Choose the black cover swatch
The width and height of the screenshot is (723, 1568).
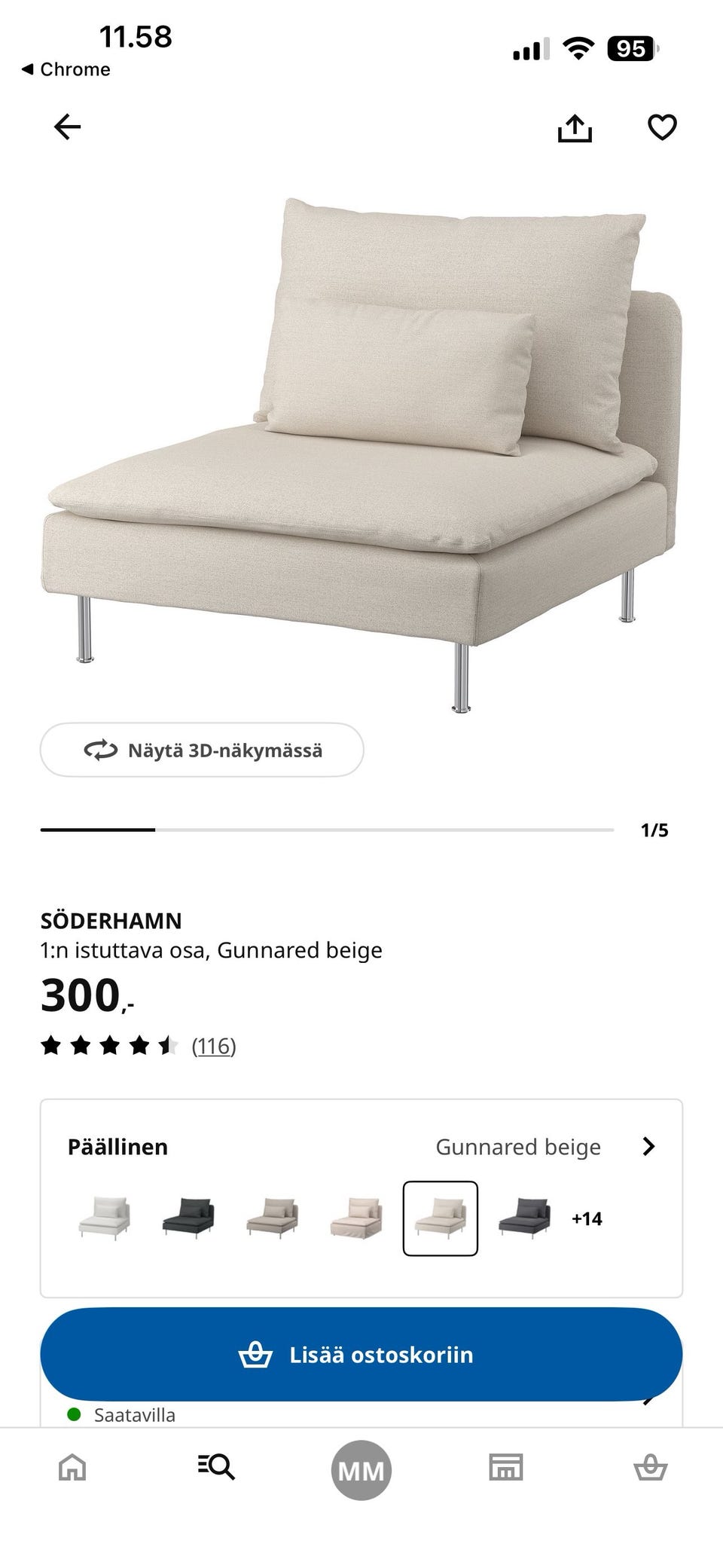coord(188,1218)
